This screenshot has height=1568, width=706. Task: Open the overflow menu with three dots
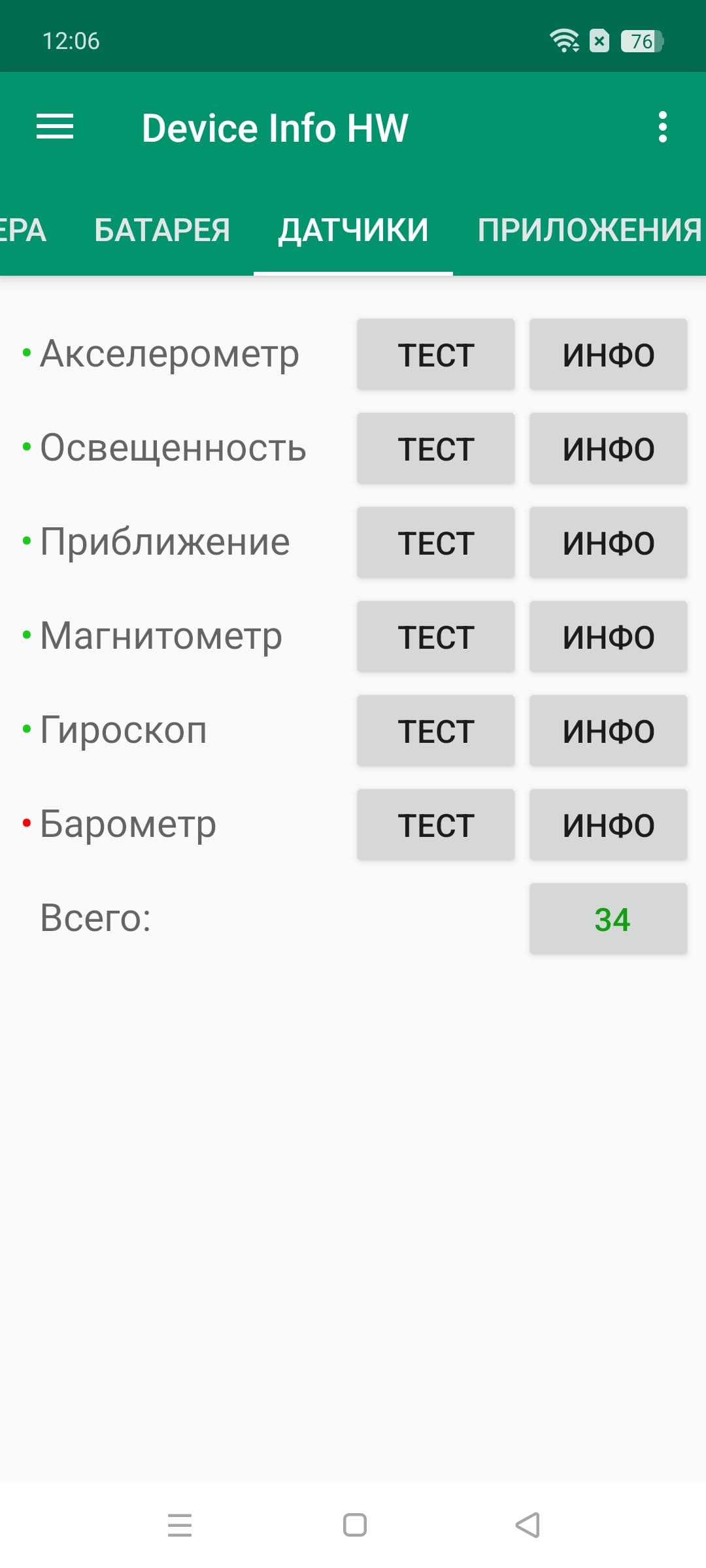tap(662, 127)
